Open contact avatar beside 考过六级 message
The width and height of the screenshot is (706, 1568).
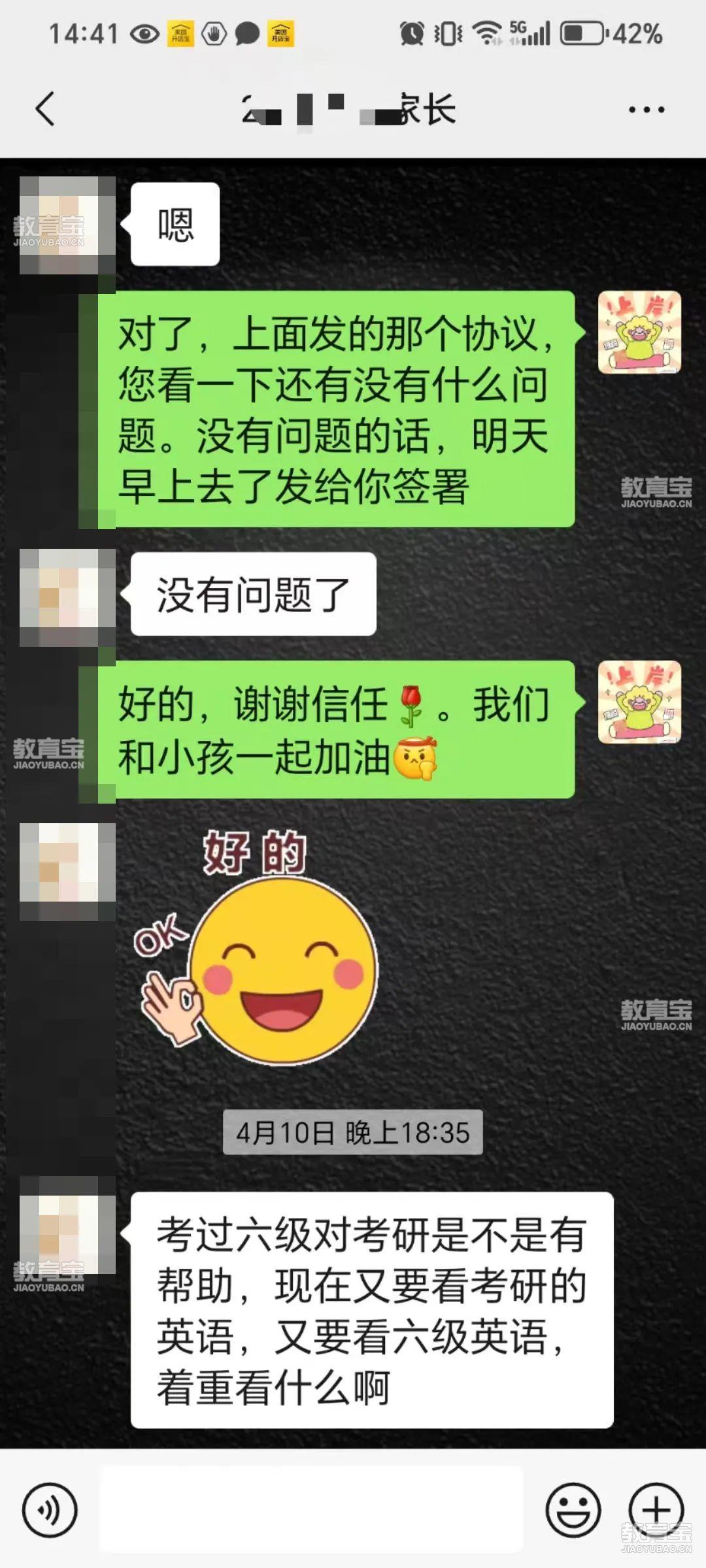(x=67, y=1225)
